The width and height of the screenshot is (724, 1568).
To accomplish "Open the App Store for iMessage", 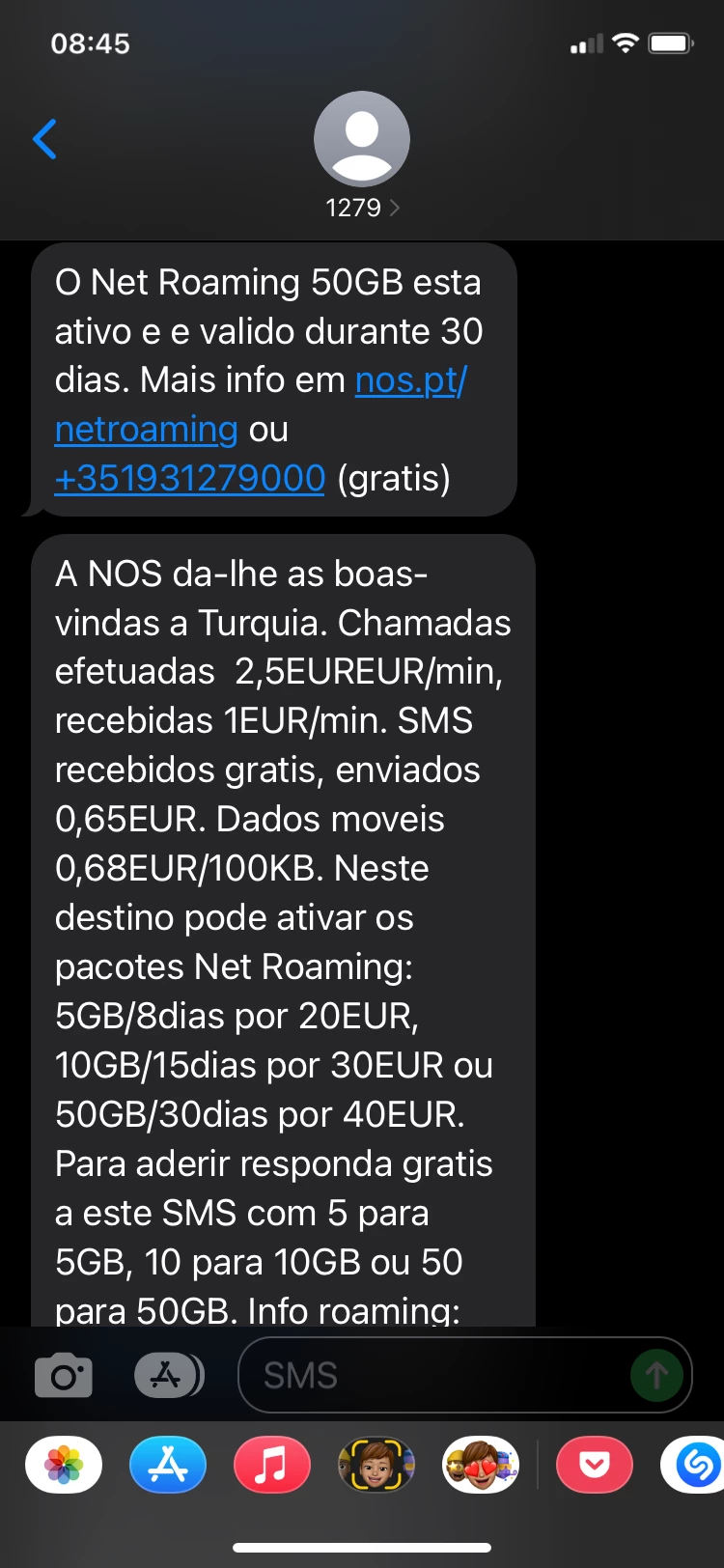I will tap(168, 1466).
